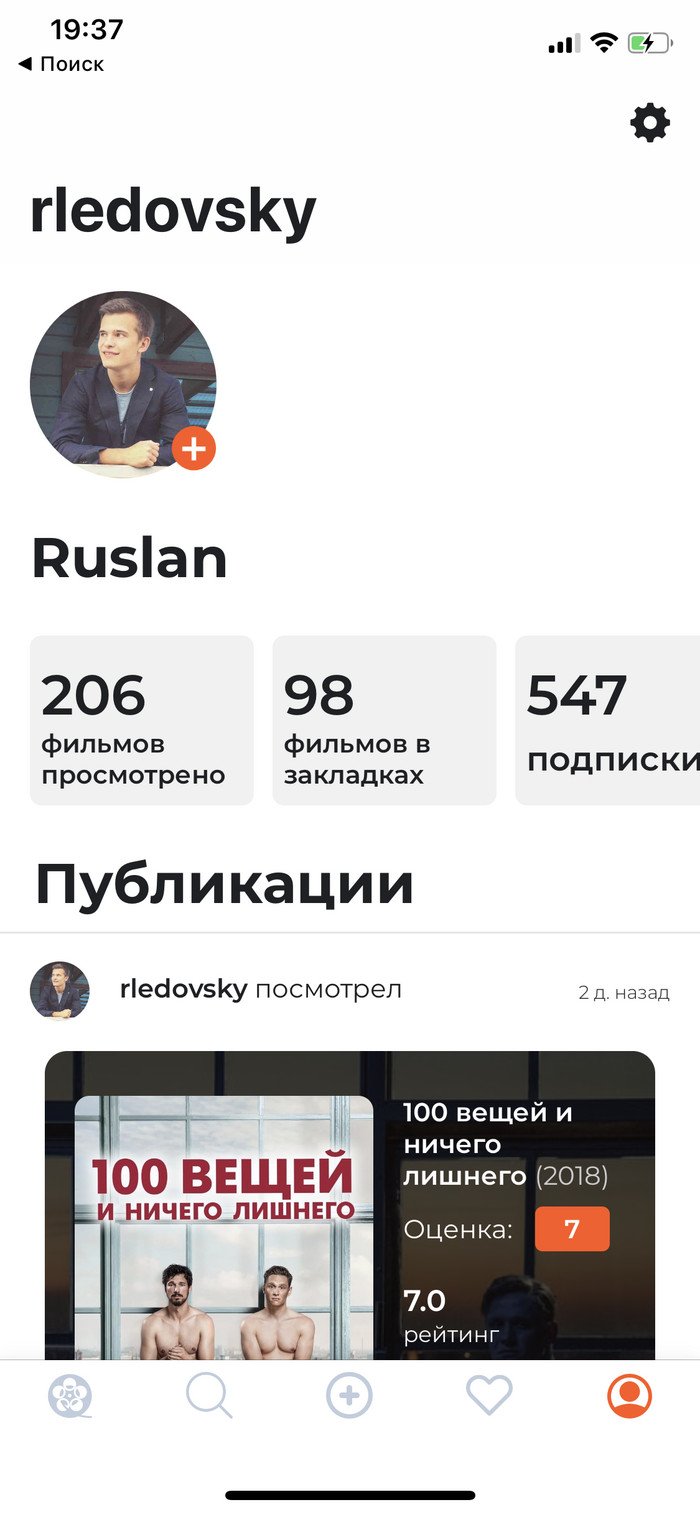Viewport: 700px width, 1515px height.
Task: Open the 98 фильмов в закладках card
Action: coord(384,720)
